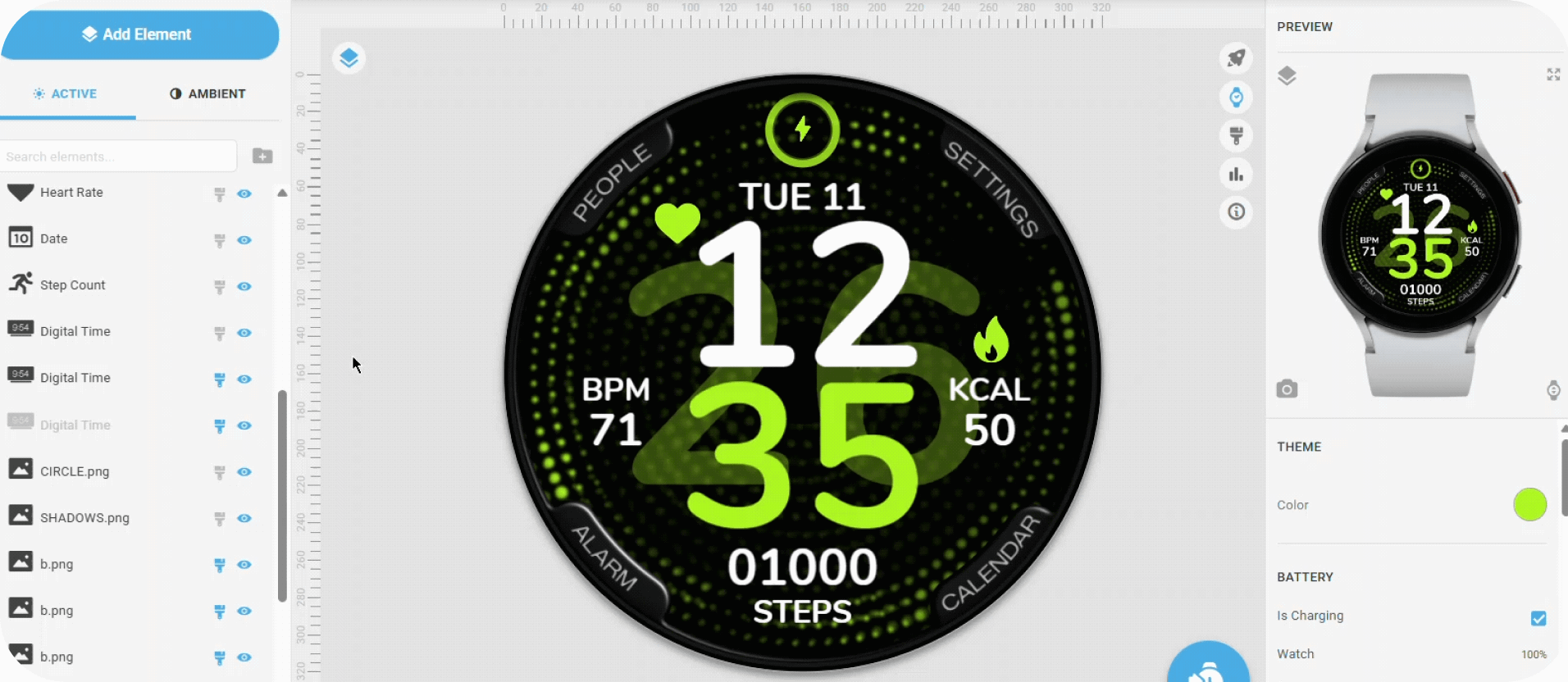
Task: Hide the Date layer using its eye icon
Action: (244, 240)
